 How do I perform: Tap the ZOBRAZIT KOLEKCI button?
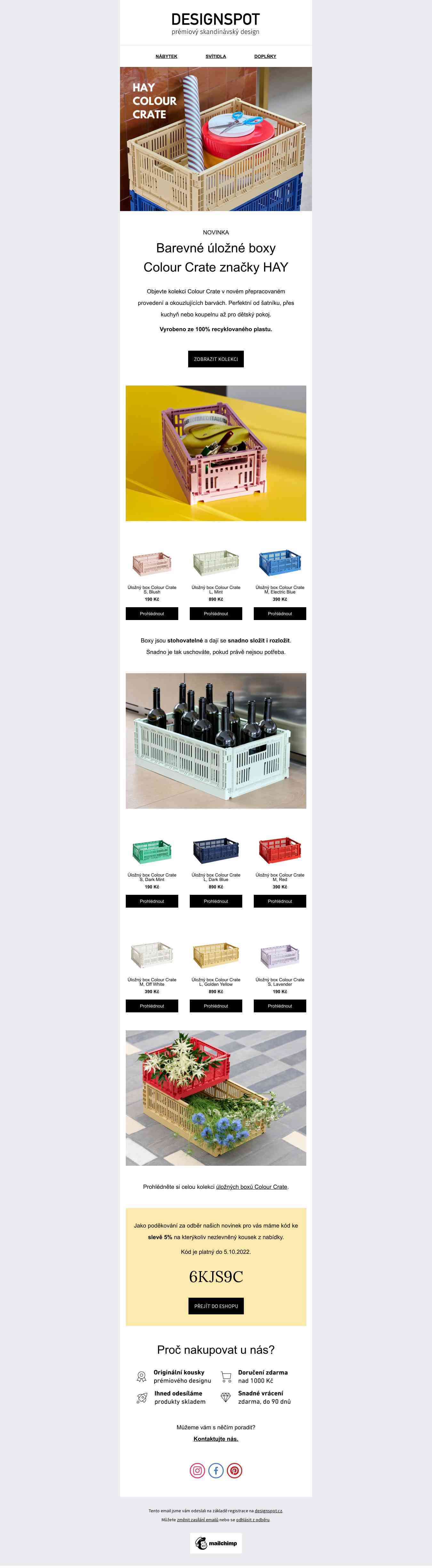[216, 359]
